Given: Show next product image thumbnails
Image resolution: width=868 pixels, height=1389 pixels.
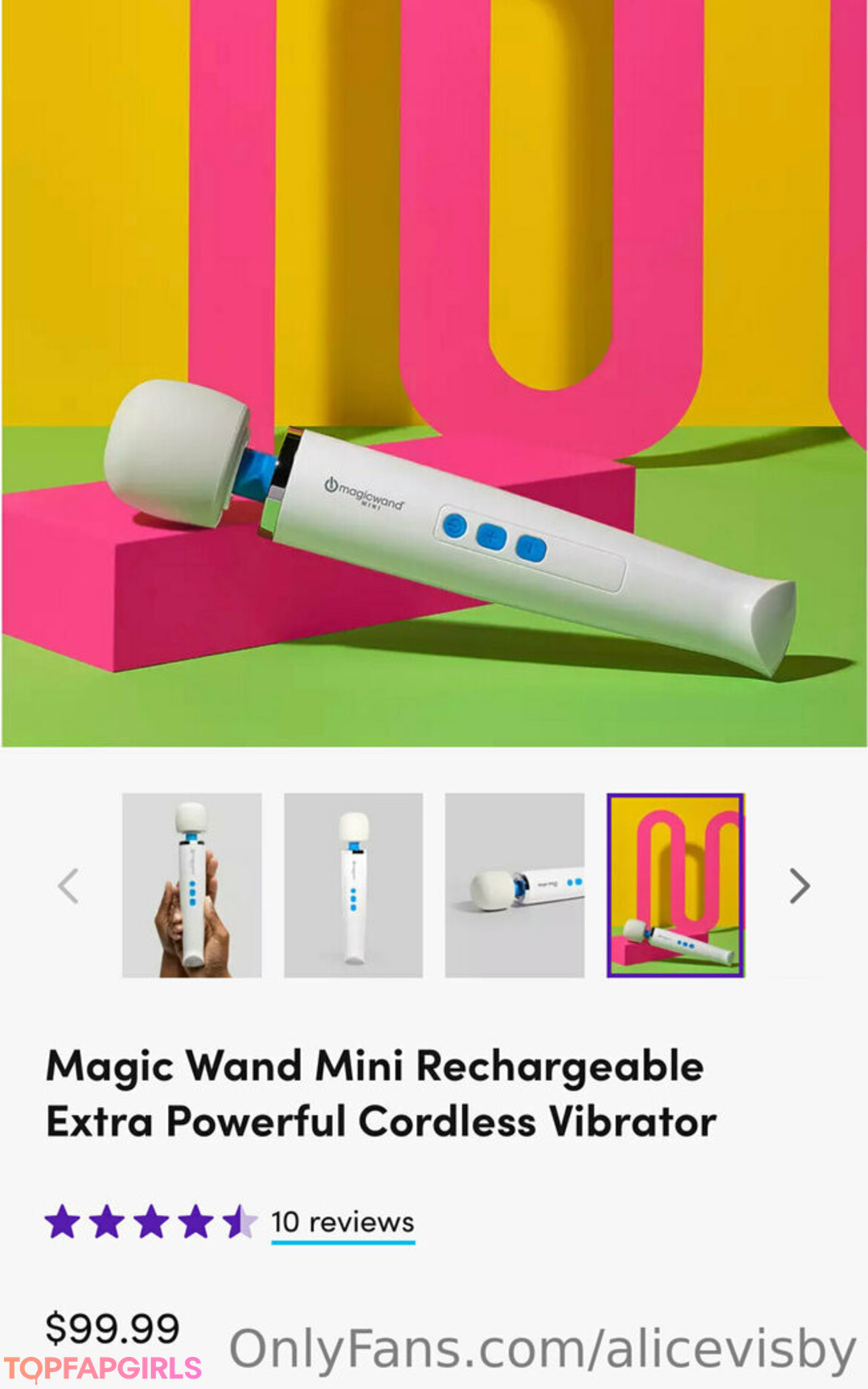Looking at the screenshot, I should 799,886.
